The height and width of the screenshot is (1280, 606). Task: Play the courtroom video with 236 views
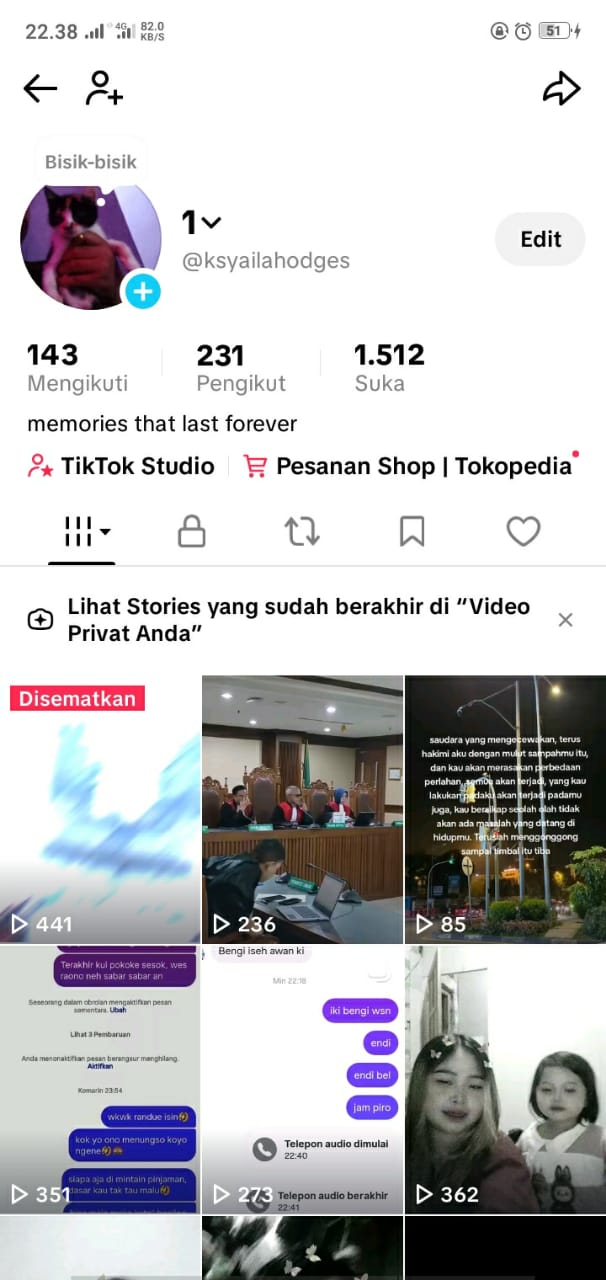303,810
